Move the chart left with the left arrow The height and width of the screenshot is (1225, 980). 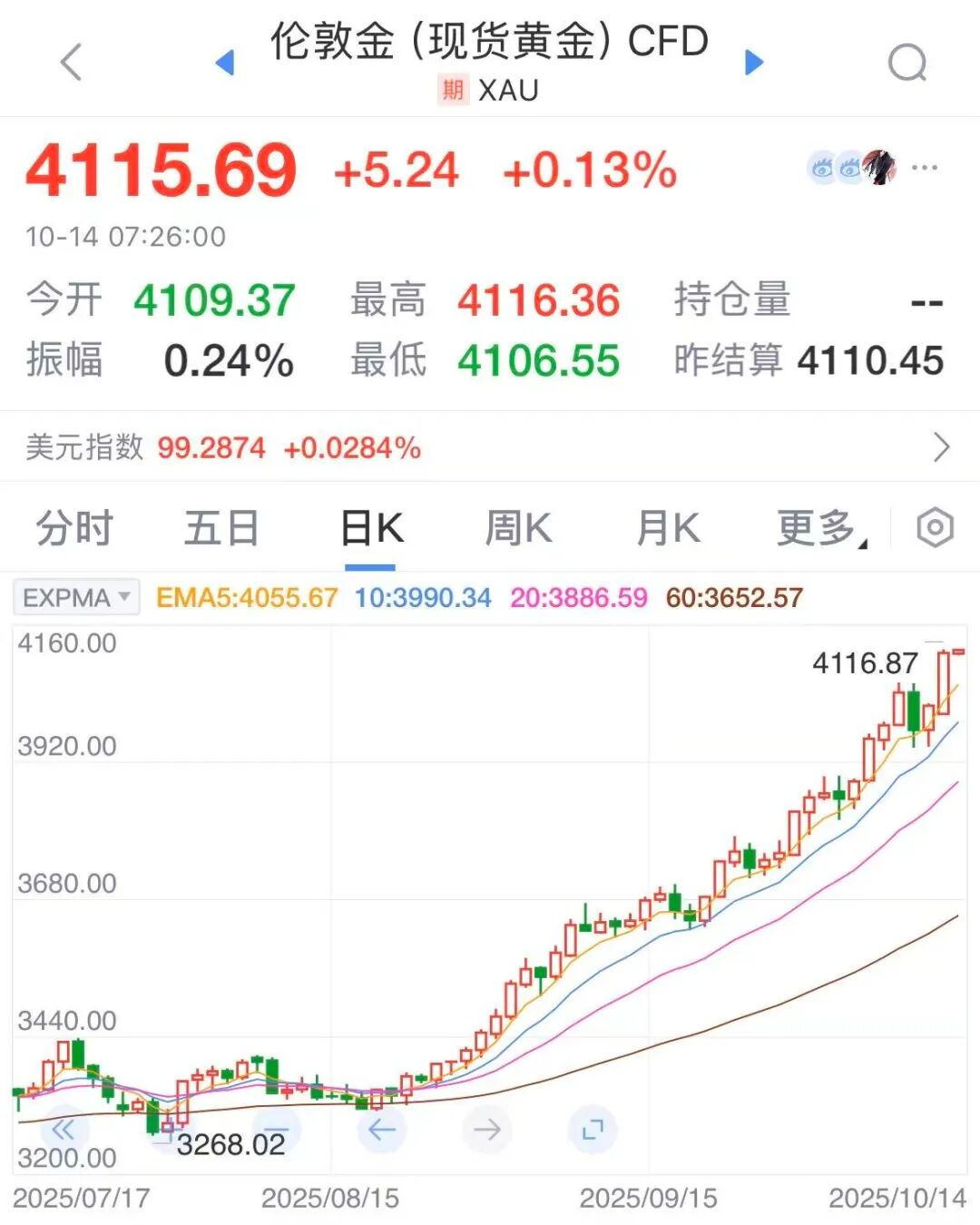point(382,1130)
